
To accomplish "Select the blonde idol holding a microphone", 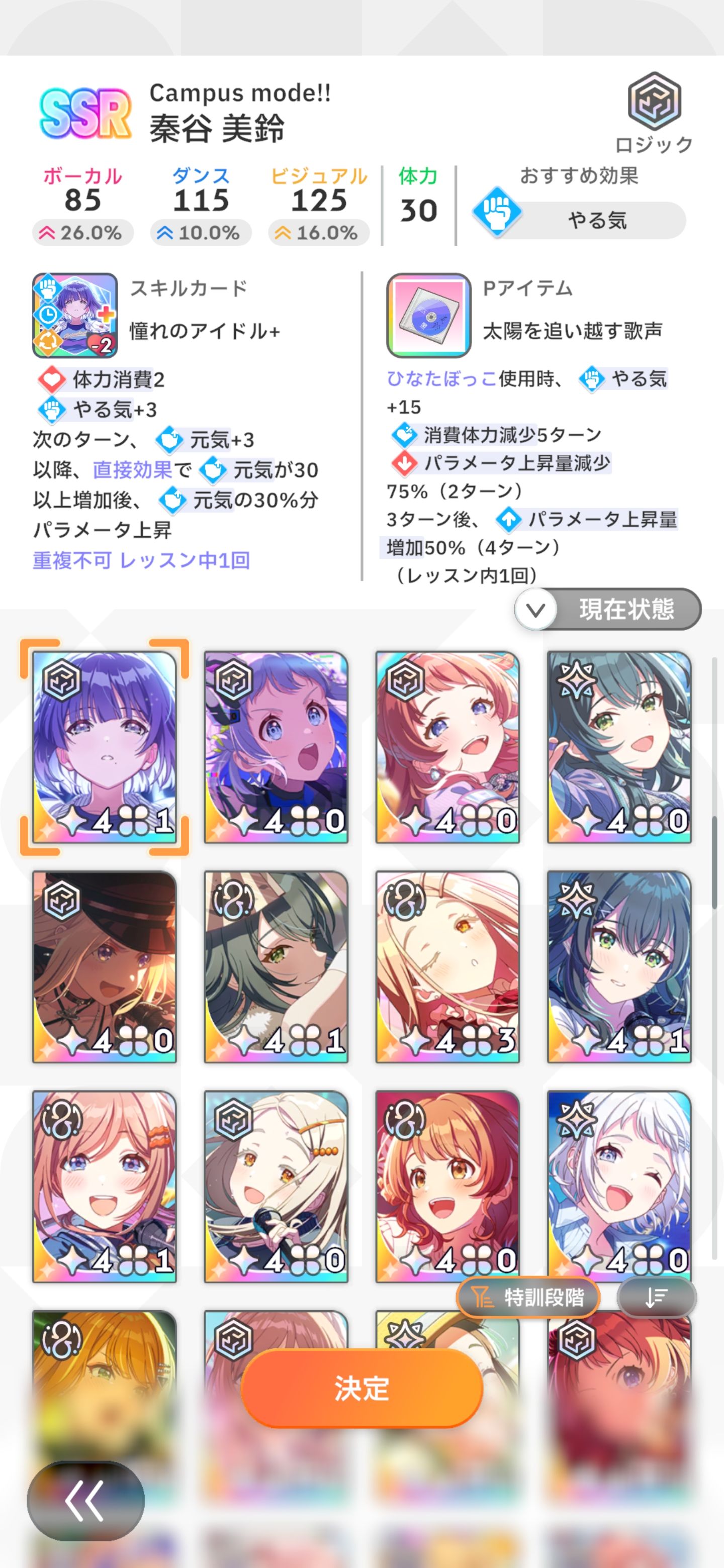I will tap(276, 1186).
